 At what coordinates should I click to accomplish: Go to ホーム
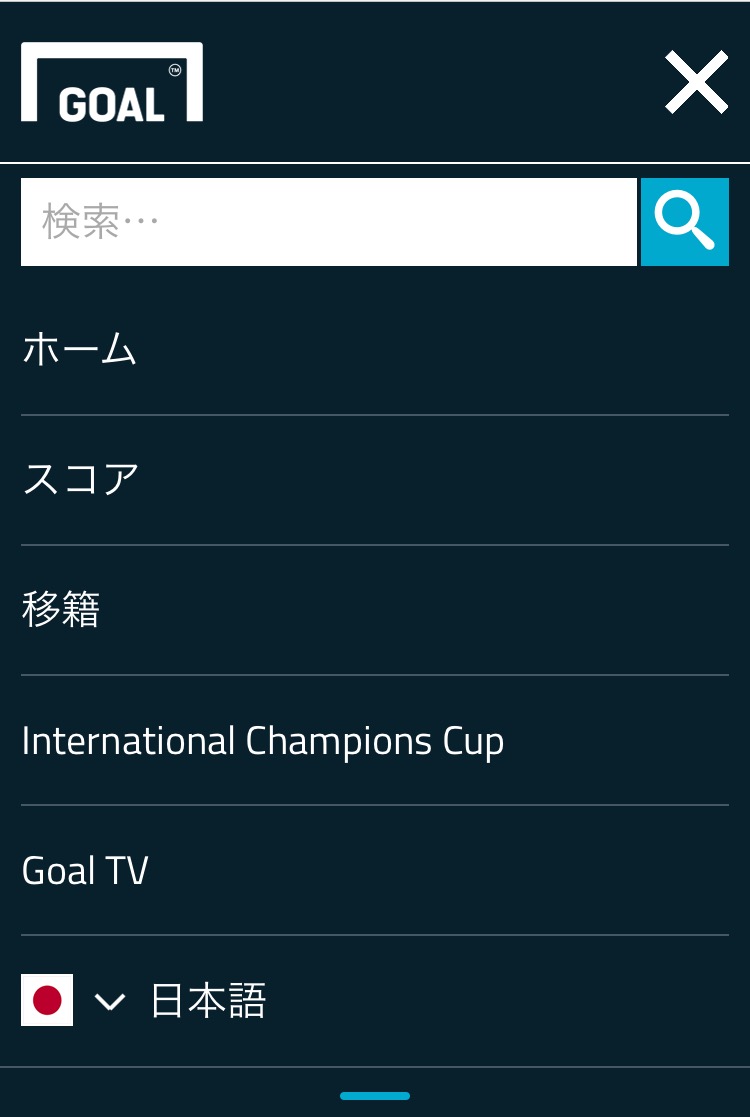click(x=80, y=350)
